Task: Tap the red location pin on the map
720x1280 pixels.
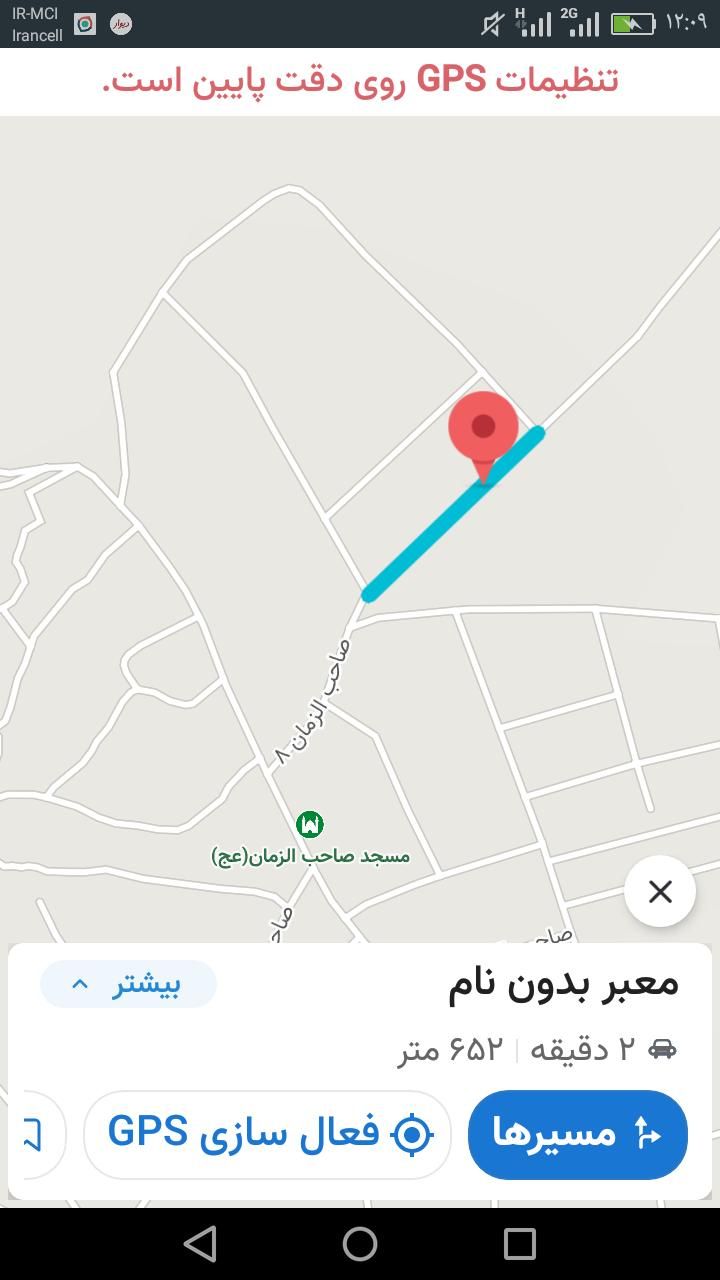Action: 483,430
